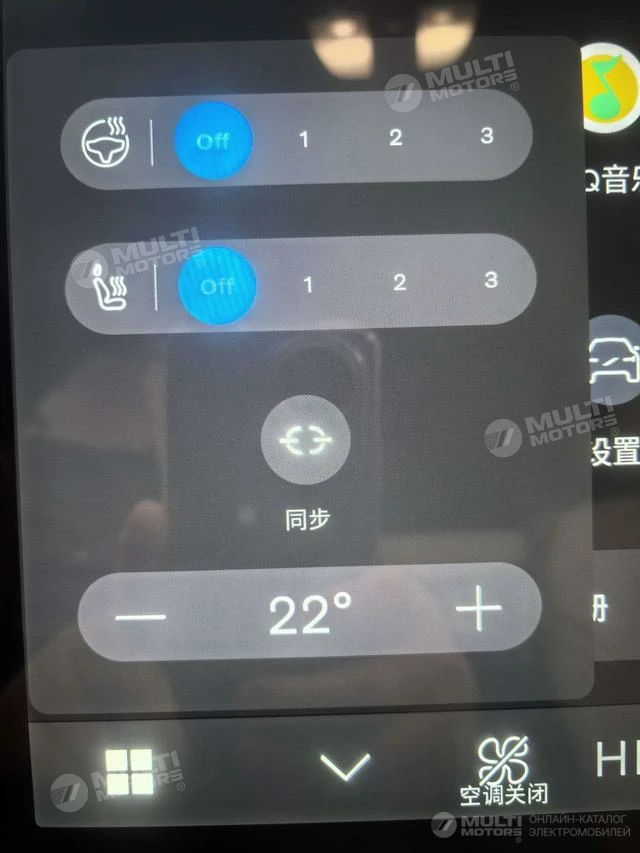This screenshot has height=853, width=640.
Task: Set seat heating to level 1
Action: tap(308, 285)
